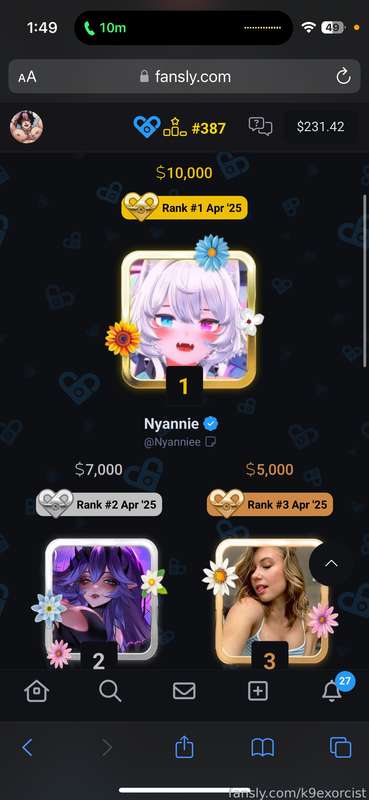The width and height of the screenshot is (369, 800).
Task: Tap the note icon beside @Nyanniee
Action: [x=210, y=442]
